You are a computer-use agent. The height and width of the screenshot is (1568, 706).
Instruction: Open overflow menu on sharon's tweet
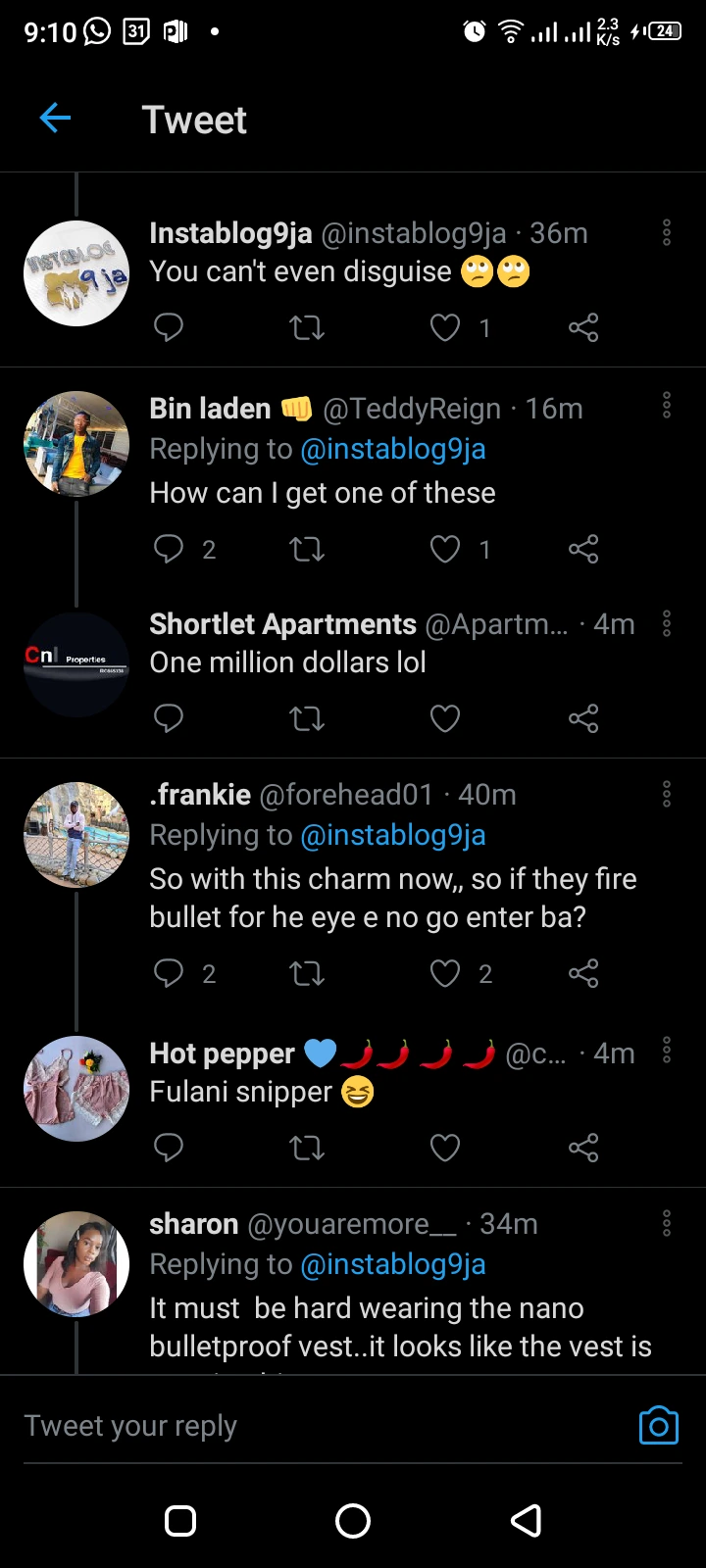pos(667,1223)
